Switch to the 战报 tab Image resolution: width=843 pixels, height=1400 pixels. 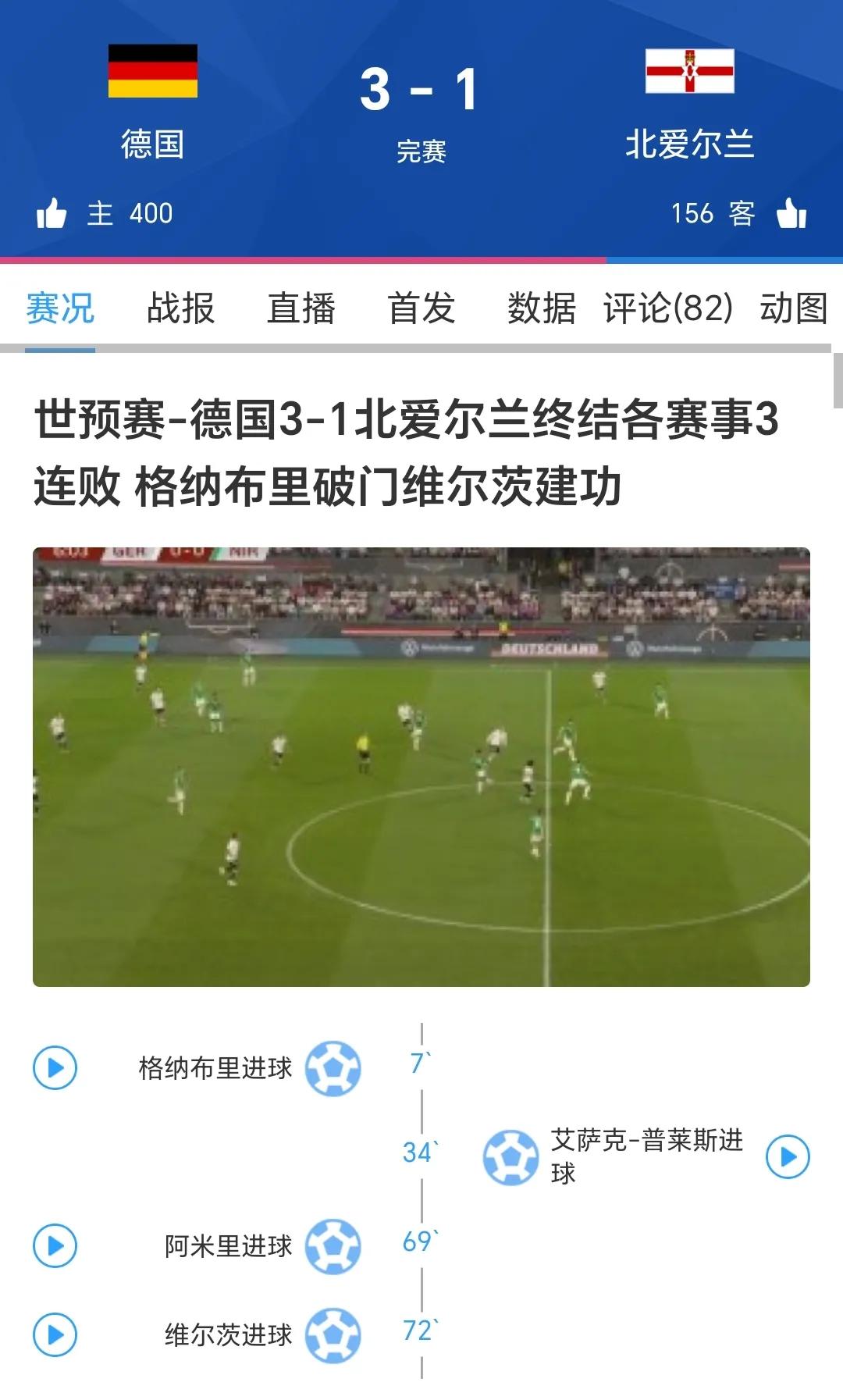pos(180,308)
